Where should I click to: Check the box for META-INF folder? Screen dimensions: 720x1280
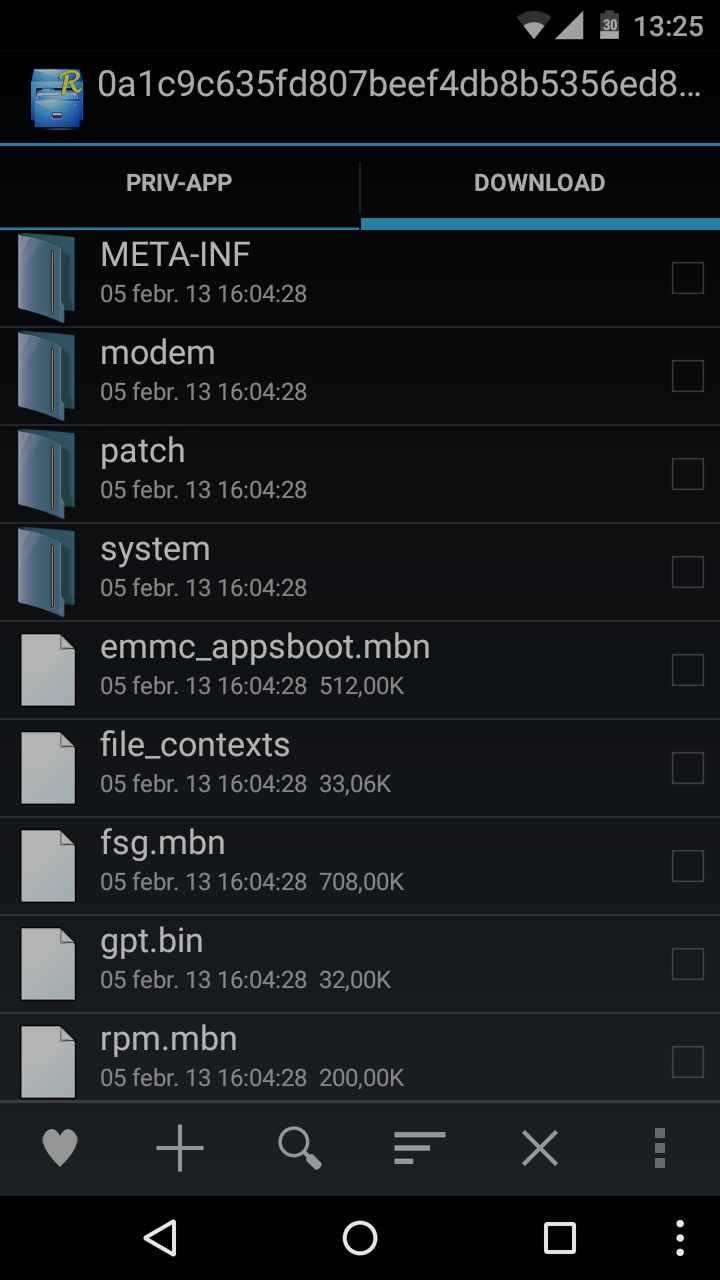point(688,278)
